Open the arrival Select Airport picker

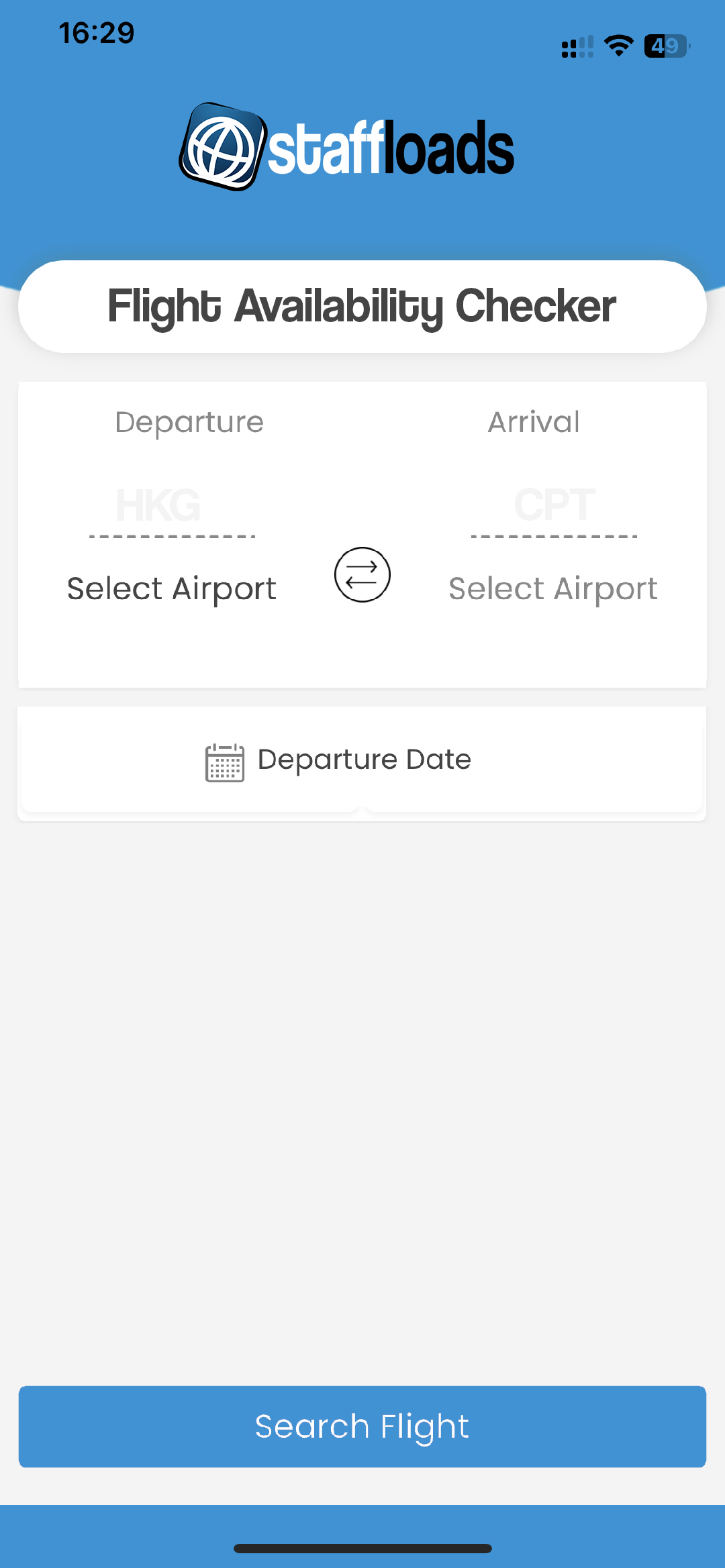(x=552, y=588)
